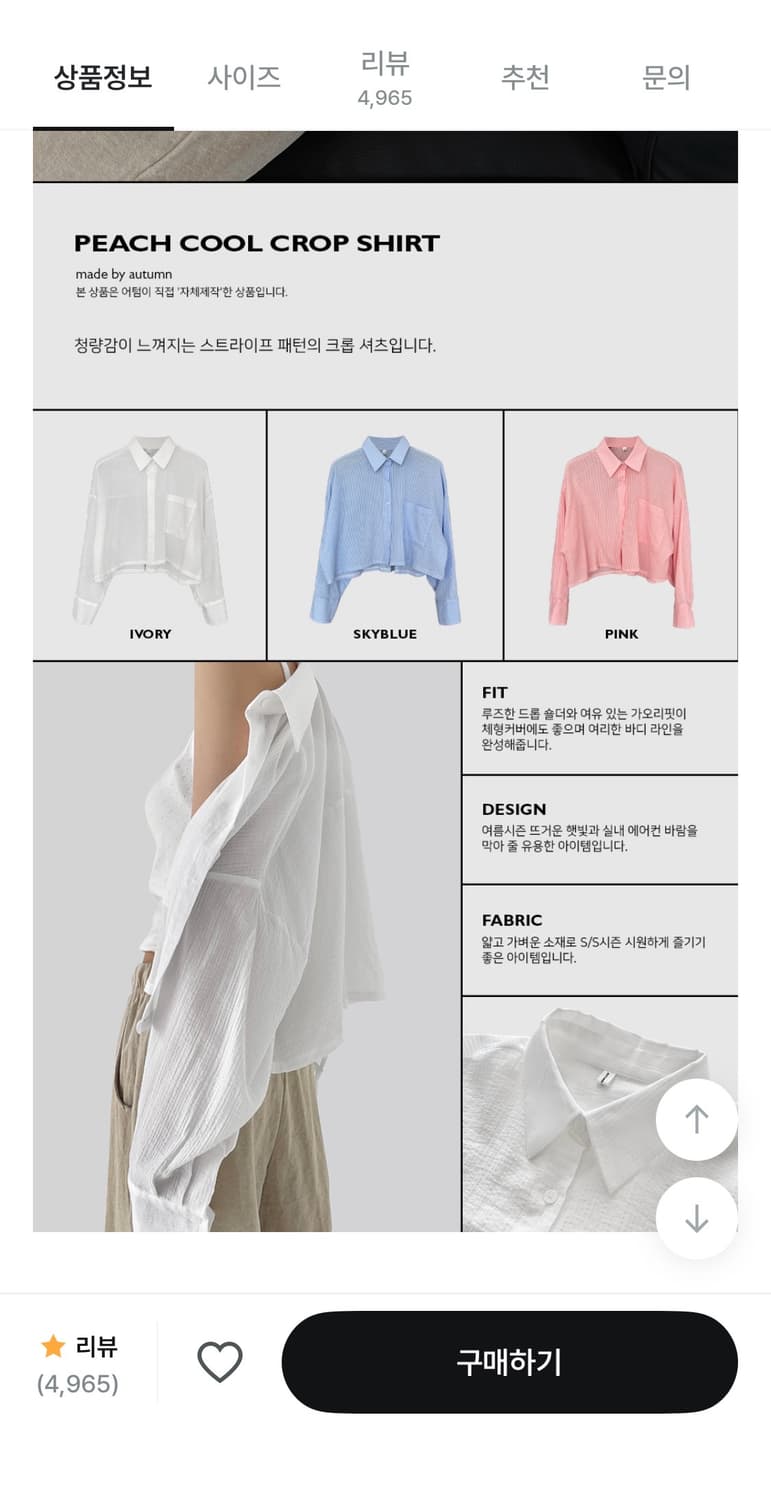Tap the 구매하기 purchase button
This screenshot has height=1500, width=771.
[510, 1362]
